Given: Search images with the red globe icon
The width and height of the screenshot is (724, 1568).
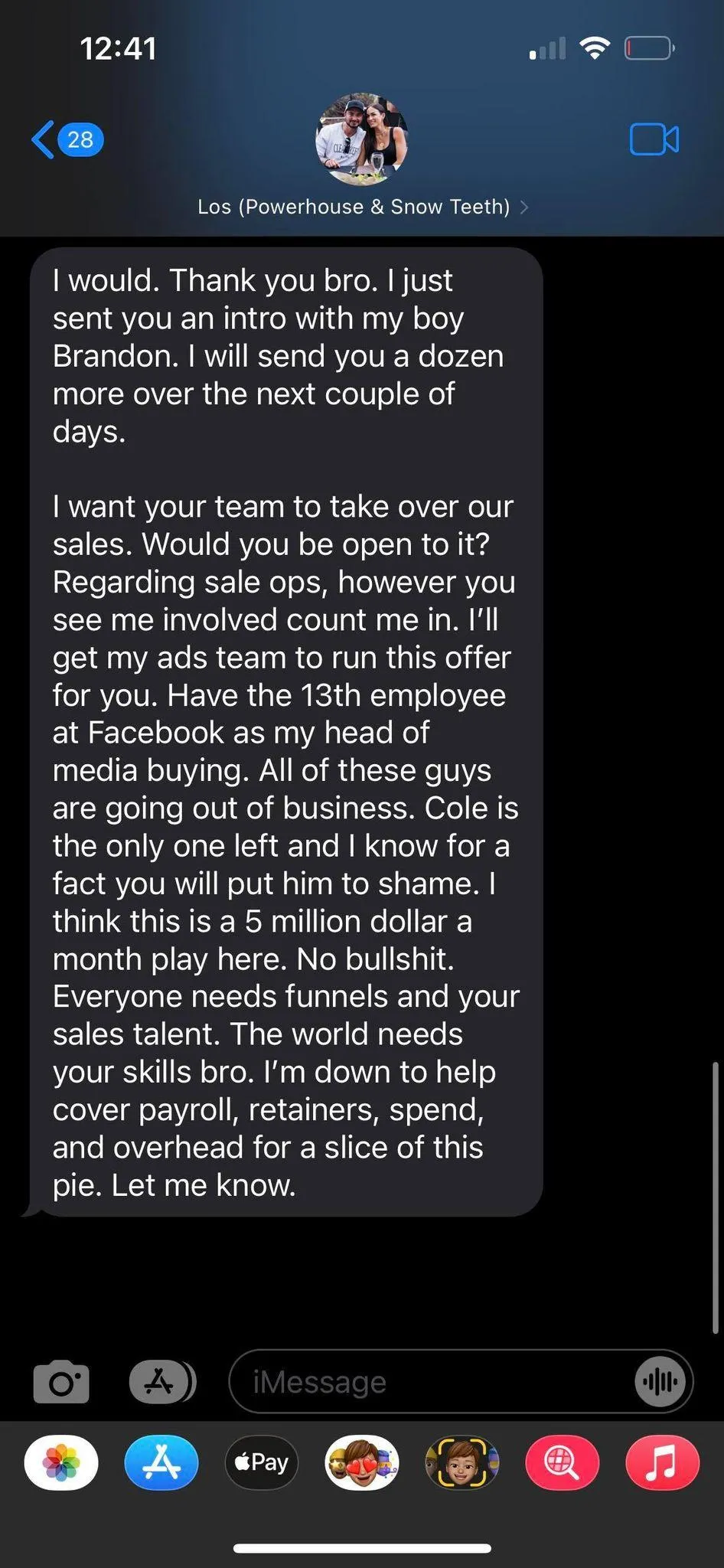Looking at the screenshot, I should (x=563, y=1462).
